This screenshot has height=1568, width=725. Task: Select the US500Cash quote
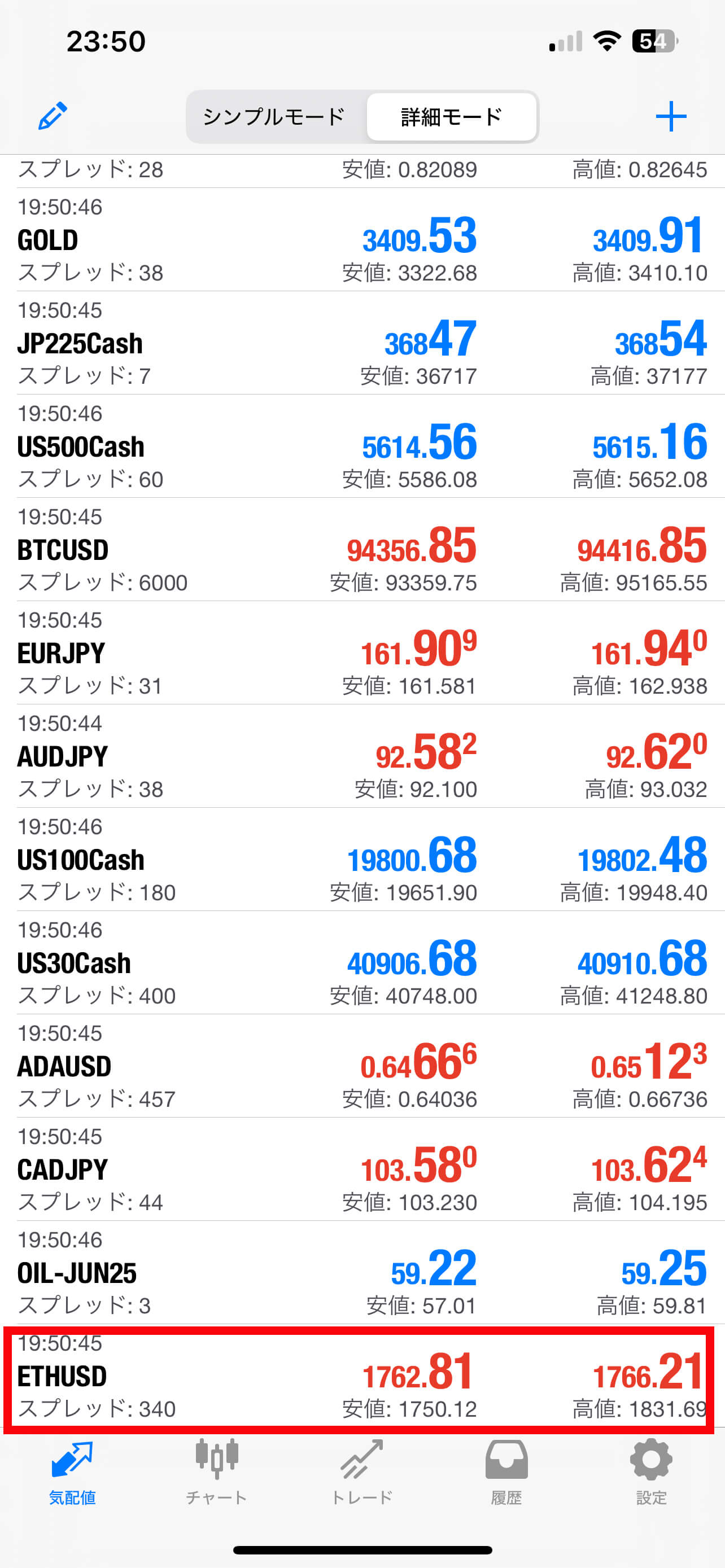point(362,446)
